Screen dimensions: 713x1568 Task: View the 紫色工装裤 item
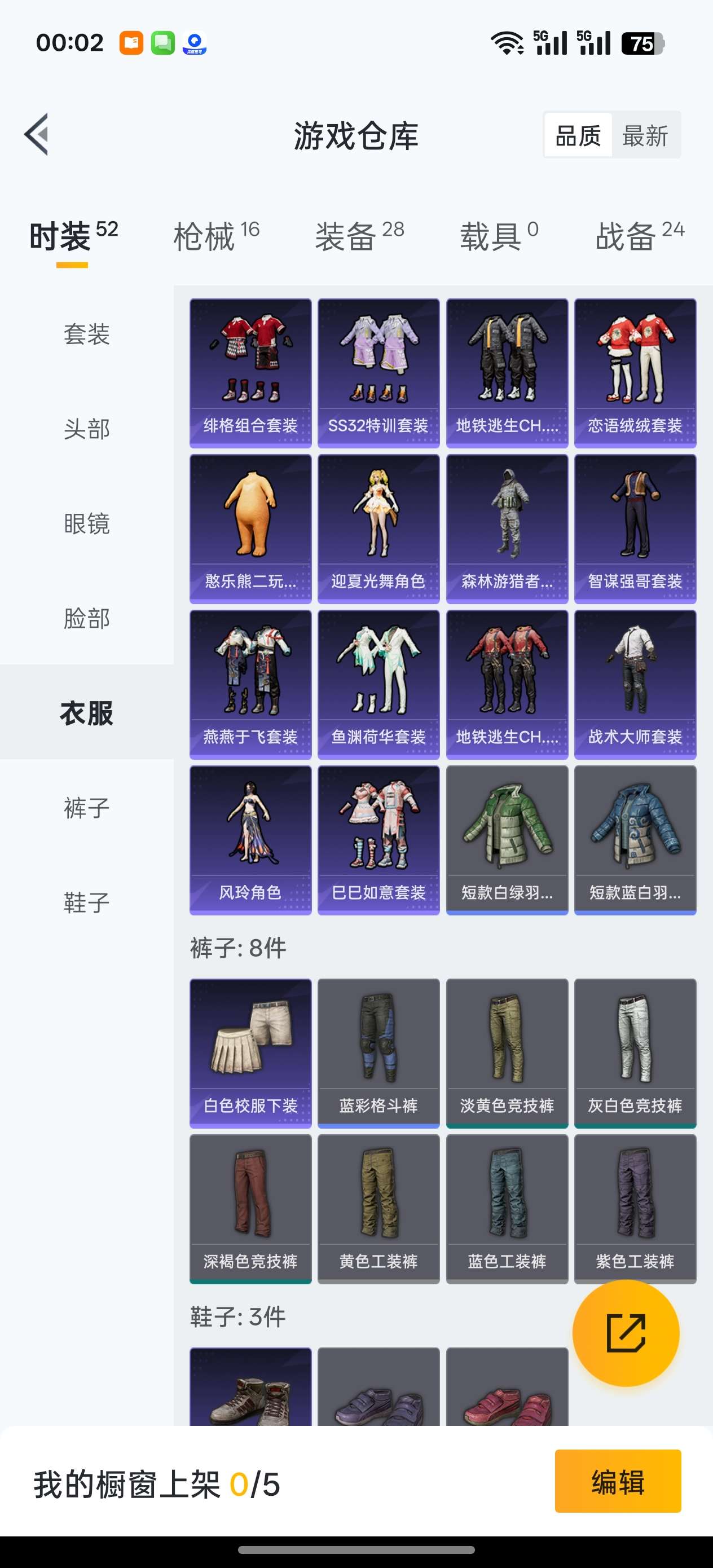(x=635, y=1209)
